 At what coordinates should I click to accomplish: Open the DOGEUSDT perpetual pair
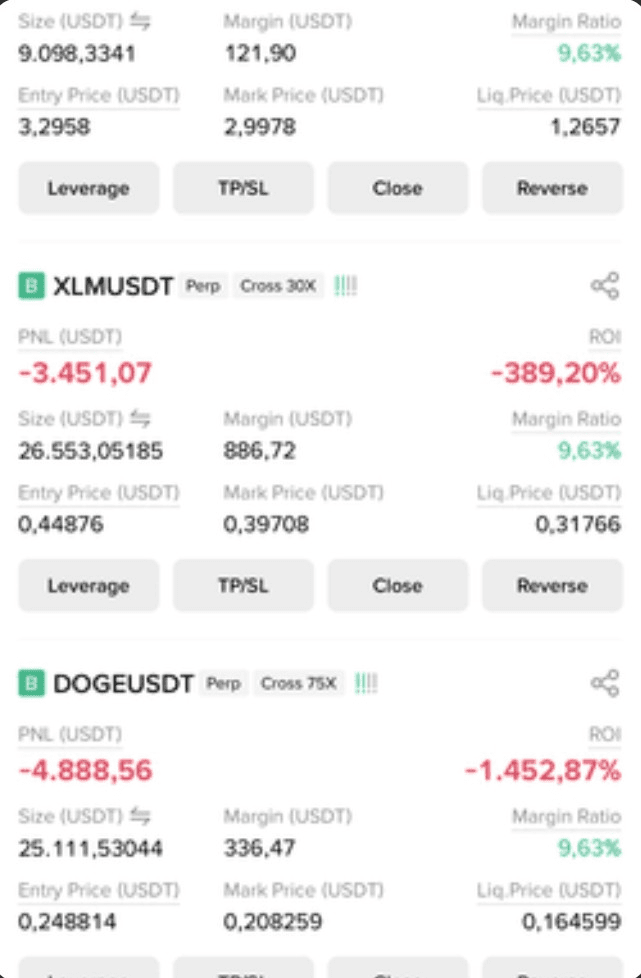tap(122, 684)
